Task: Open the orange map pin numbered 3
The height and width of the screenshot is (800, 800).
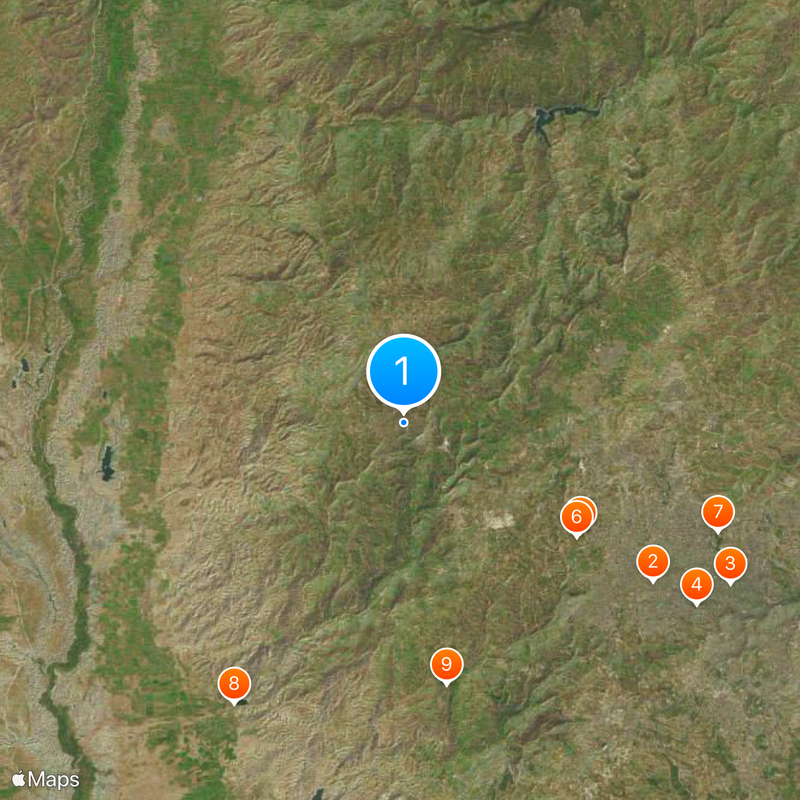Action: click(x=730, y=564)
